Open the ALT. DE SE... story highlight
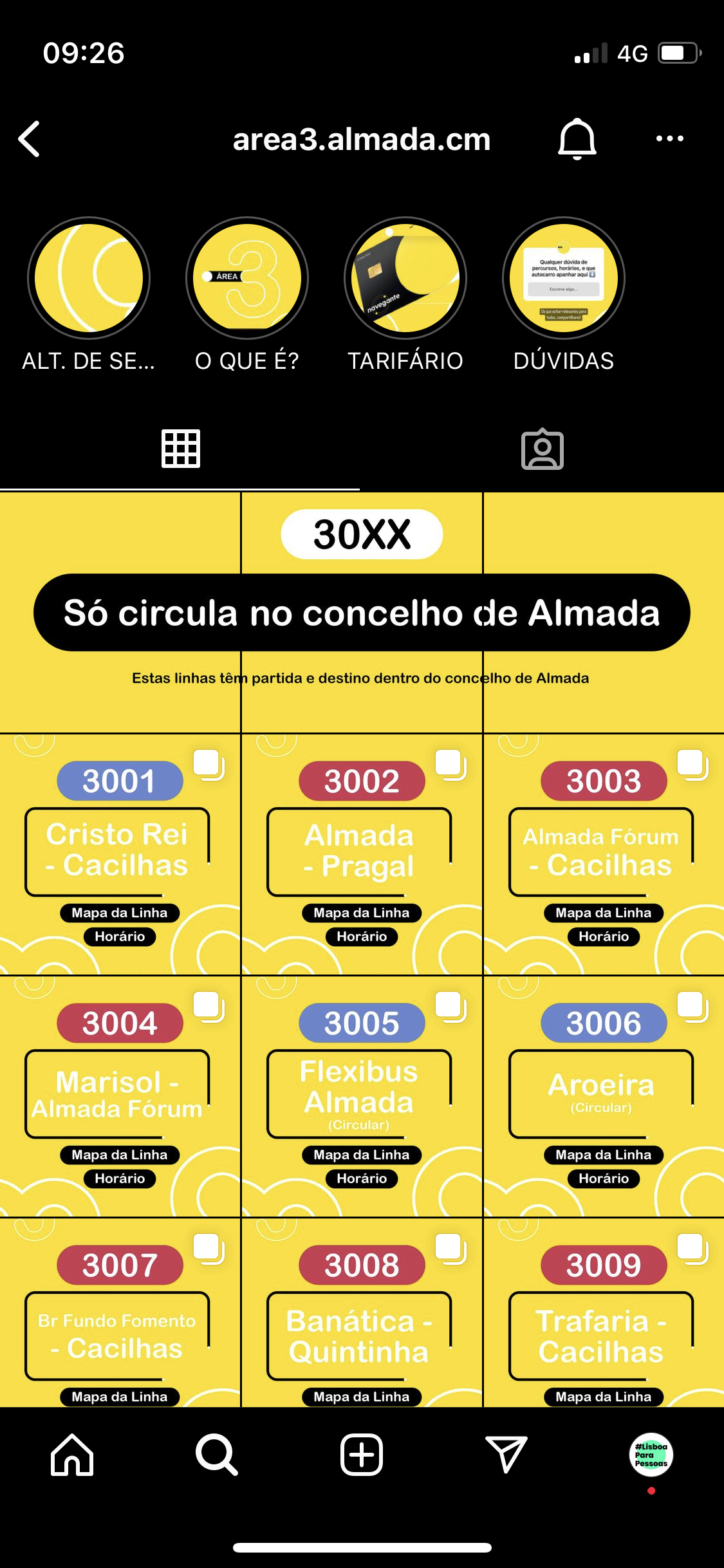Viewport: 724px width, 1568px height. tap(89, 278)
